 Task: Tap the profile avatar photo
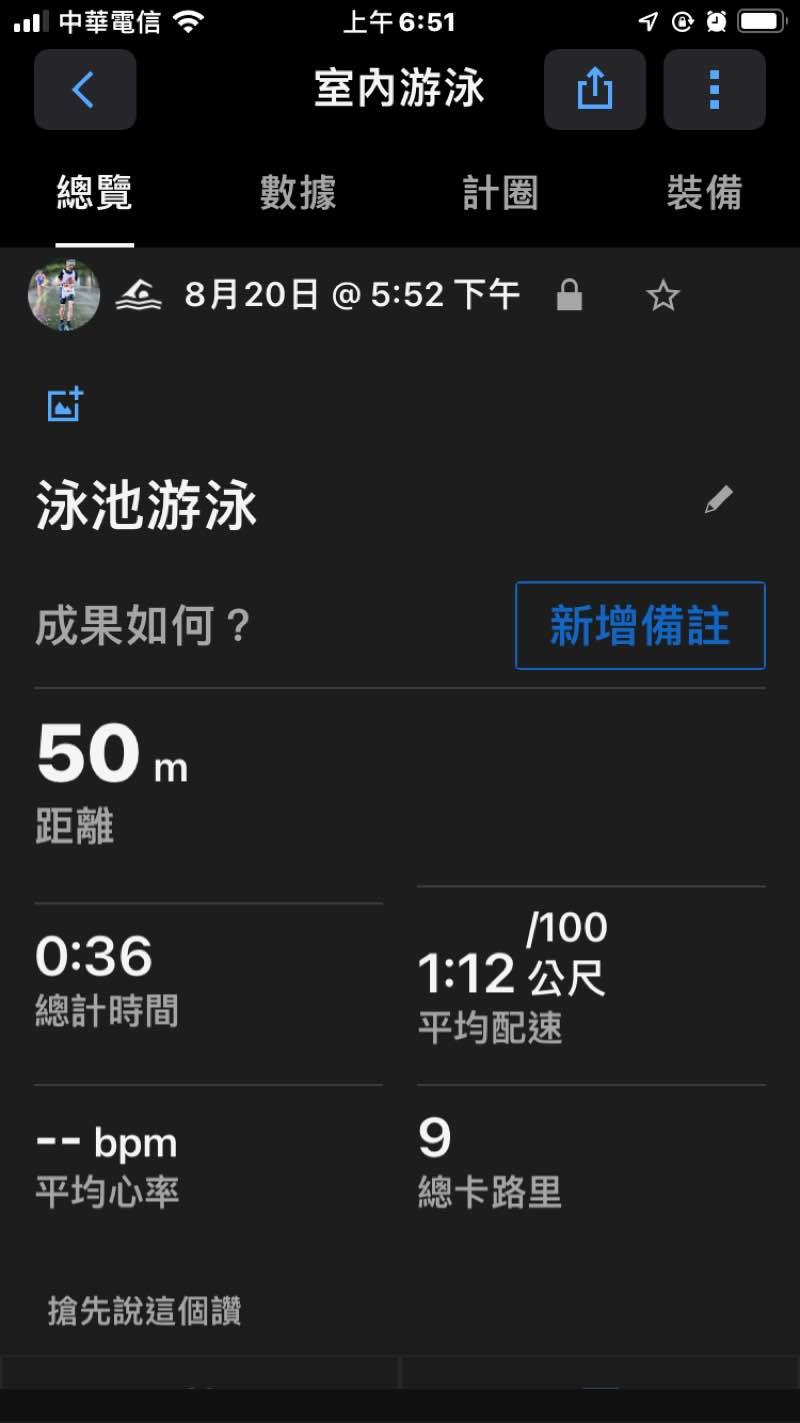point(64,295)
